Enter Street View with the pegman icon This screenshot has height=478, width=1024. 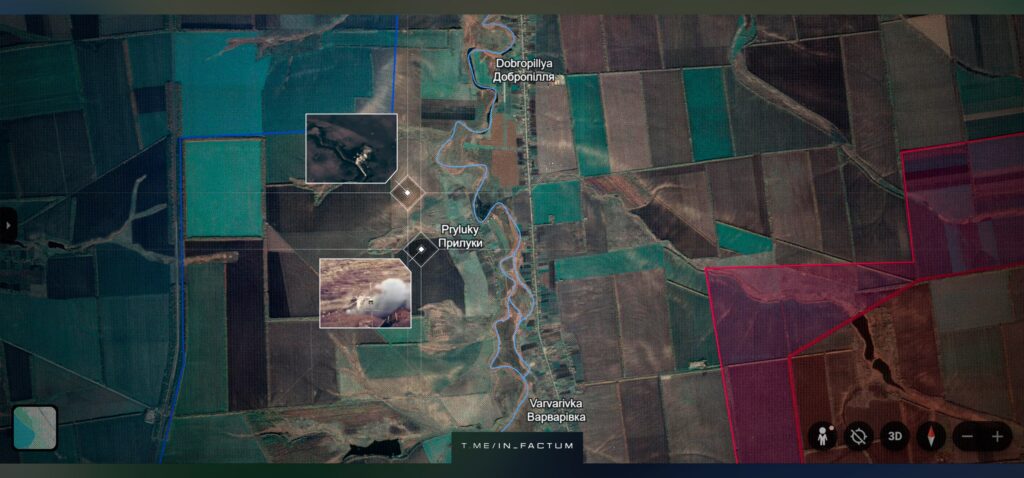(823, 437)
